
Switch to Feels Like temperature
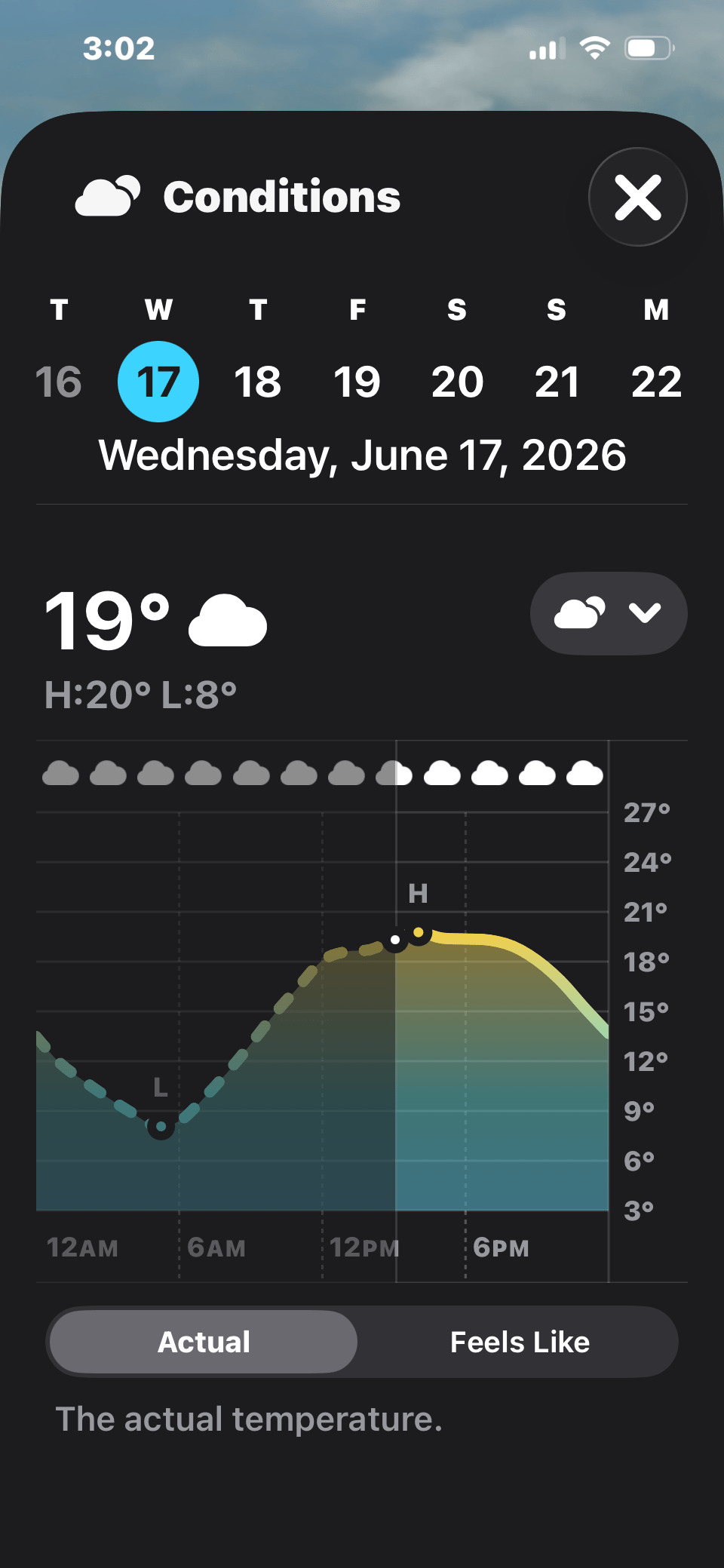[x=520, y=1342]
